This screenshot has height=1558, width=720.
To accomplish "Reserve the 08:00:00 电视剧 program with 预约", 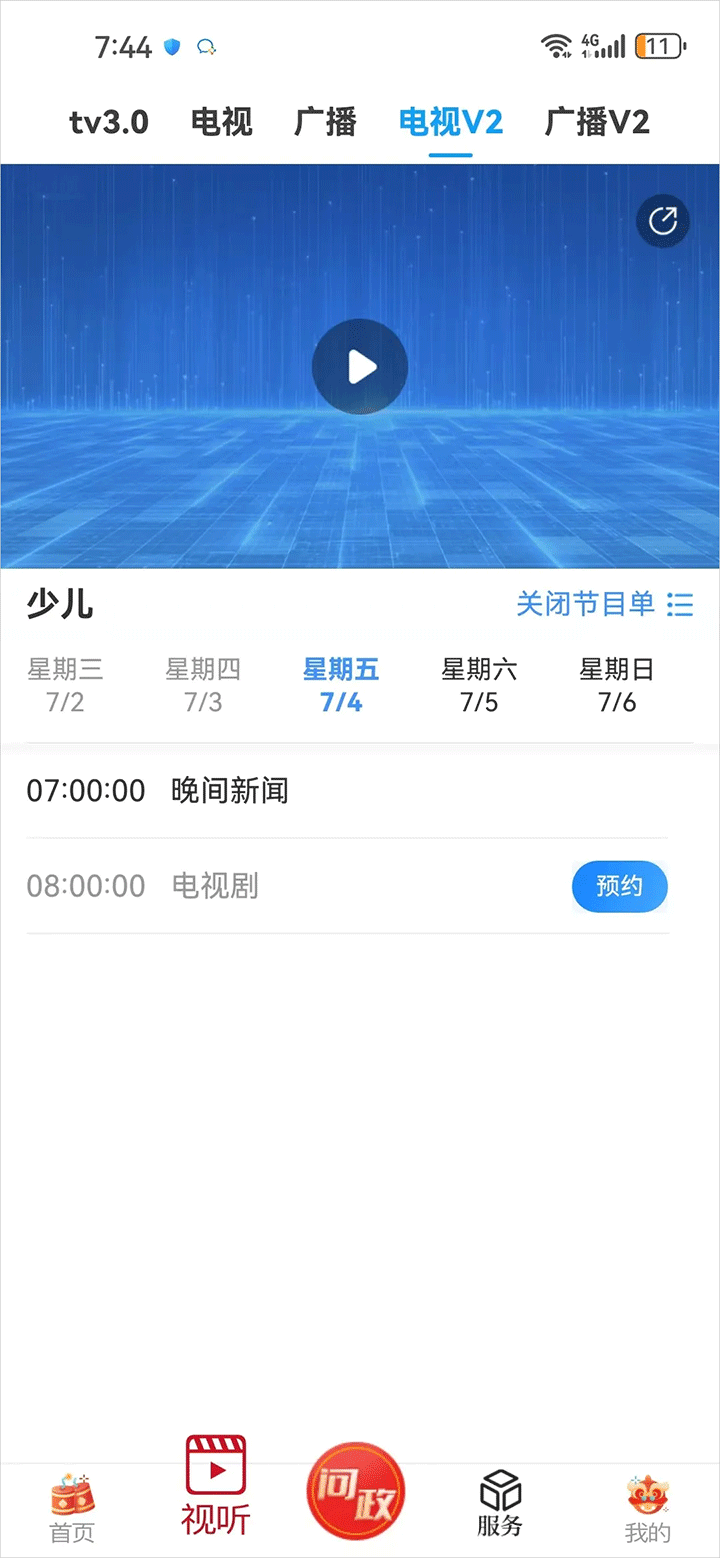I will (619, 886).
